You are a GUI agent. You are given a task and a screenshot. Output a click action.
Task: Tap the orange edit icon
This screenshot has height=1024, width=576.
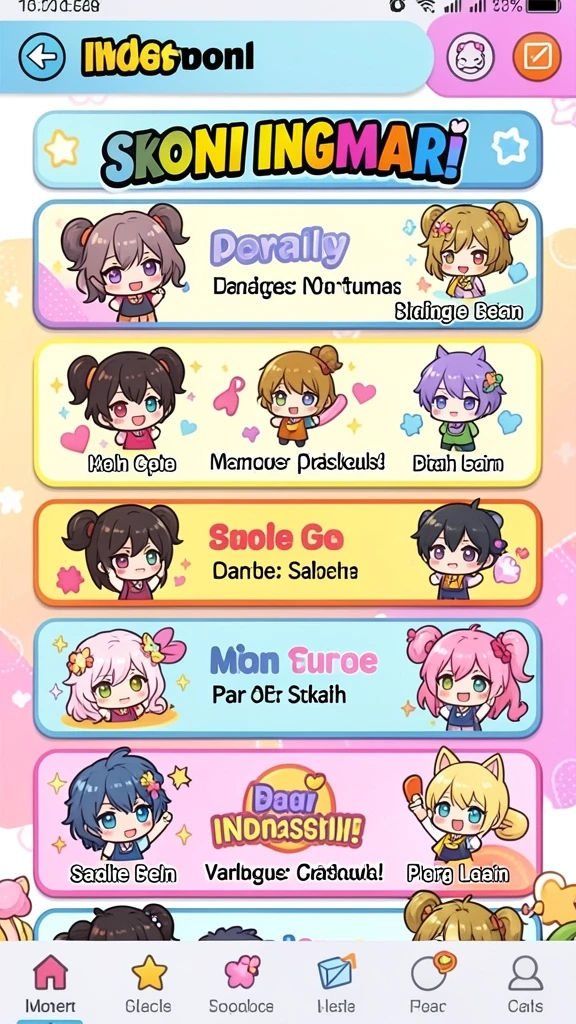point(537,57)
